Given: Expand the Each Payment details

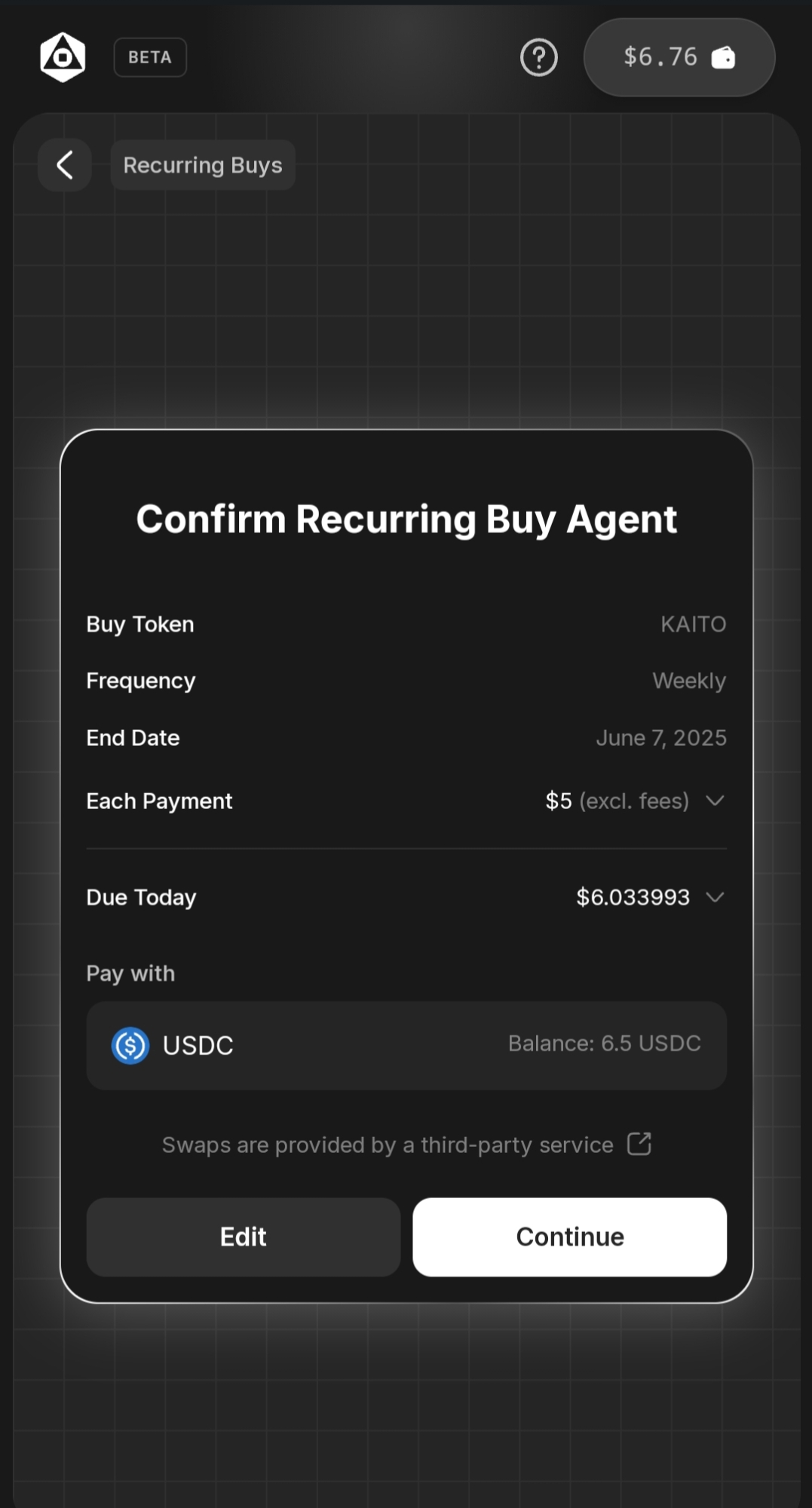Looking at the screenshot, I should [715, 801].
